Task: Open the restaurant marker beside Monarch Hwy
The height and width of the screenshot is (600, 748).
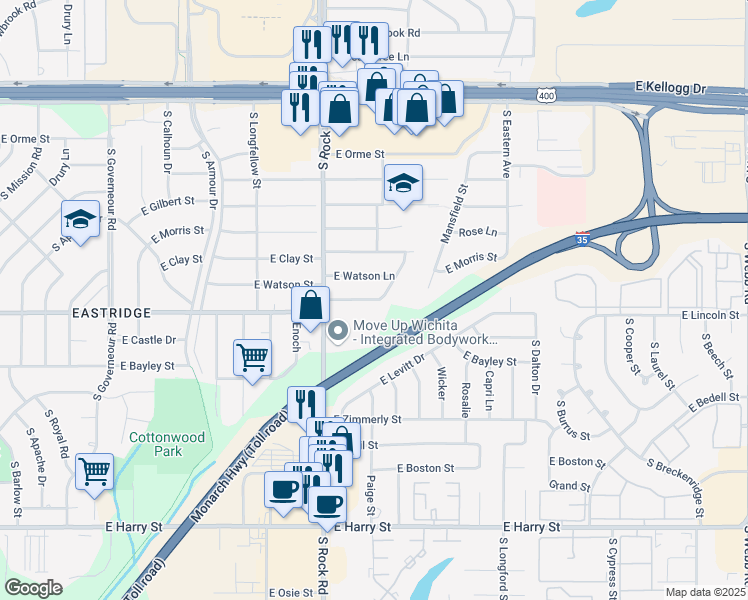Action: click(x=306, y=406)
